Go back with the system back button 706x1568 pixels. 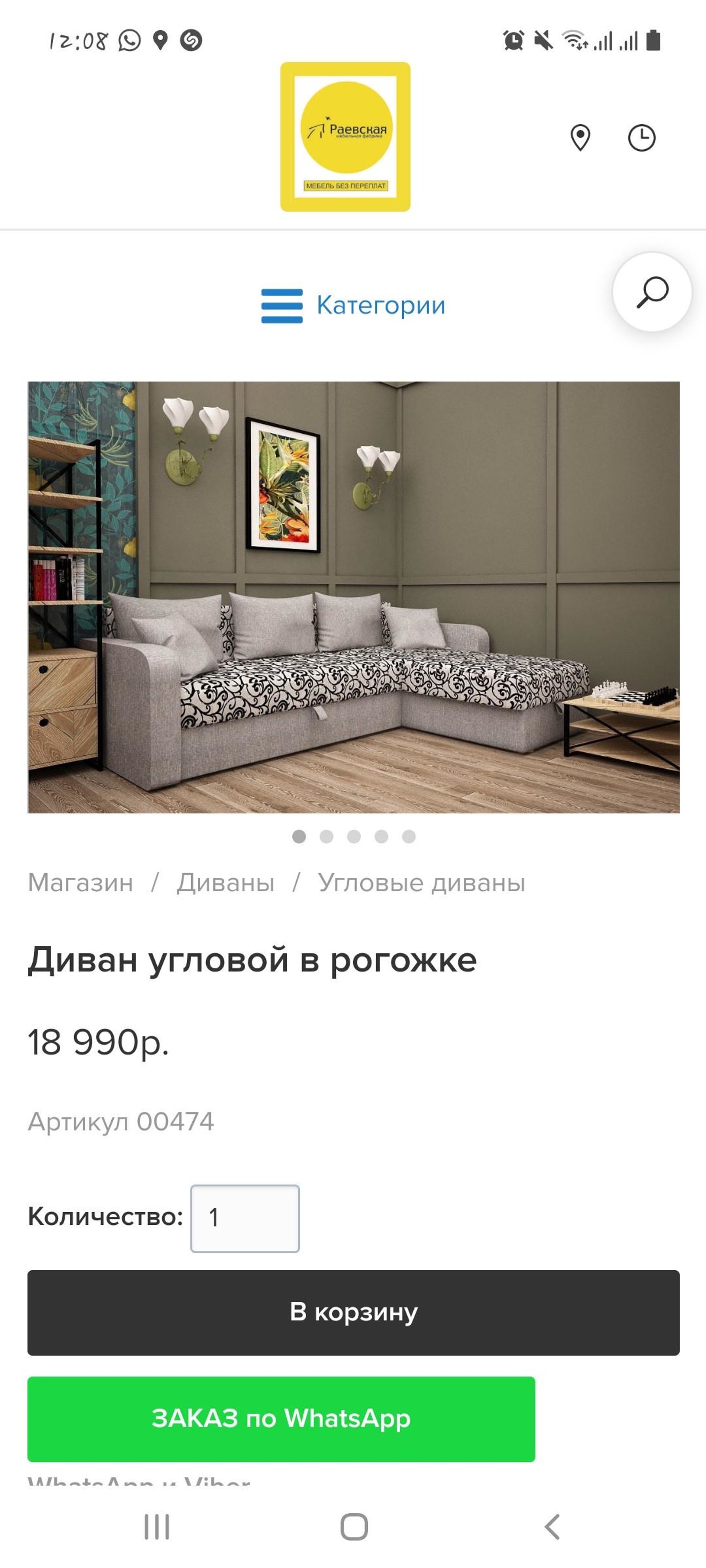(x=552, y=1526)
